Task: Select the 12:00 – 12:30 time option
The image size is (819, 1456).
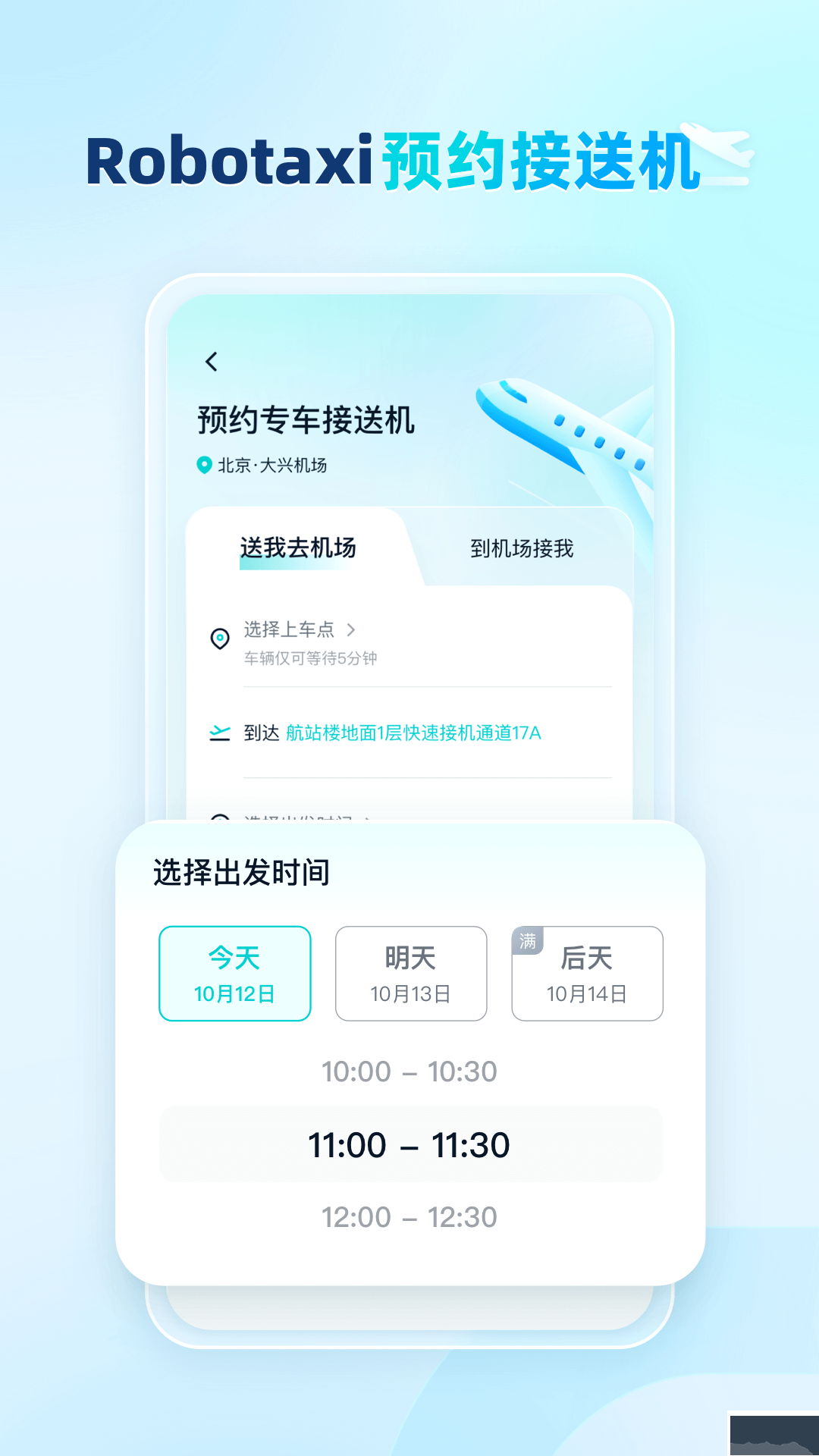Action: tap(409, 1217)
